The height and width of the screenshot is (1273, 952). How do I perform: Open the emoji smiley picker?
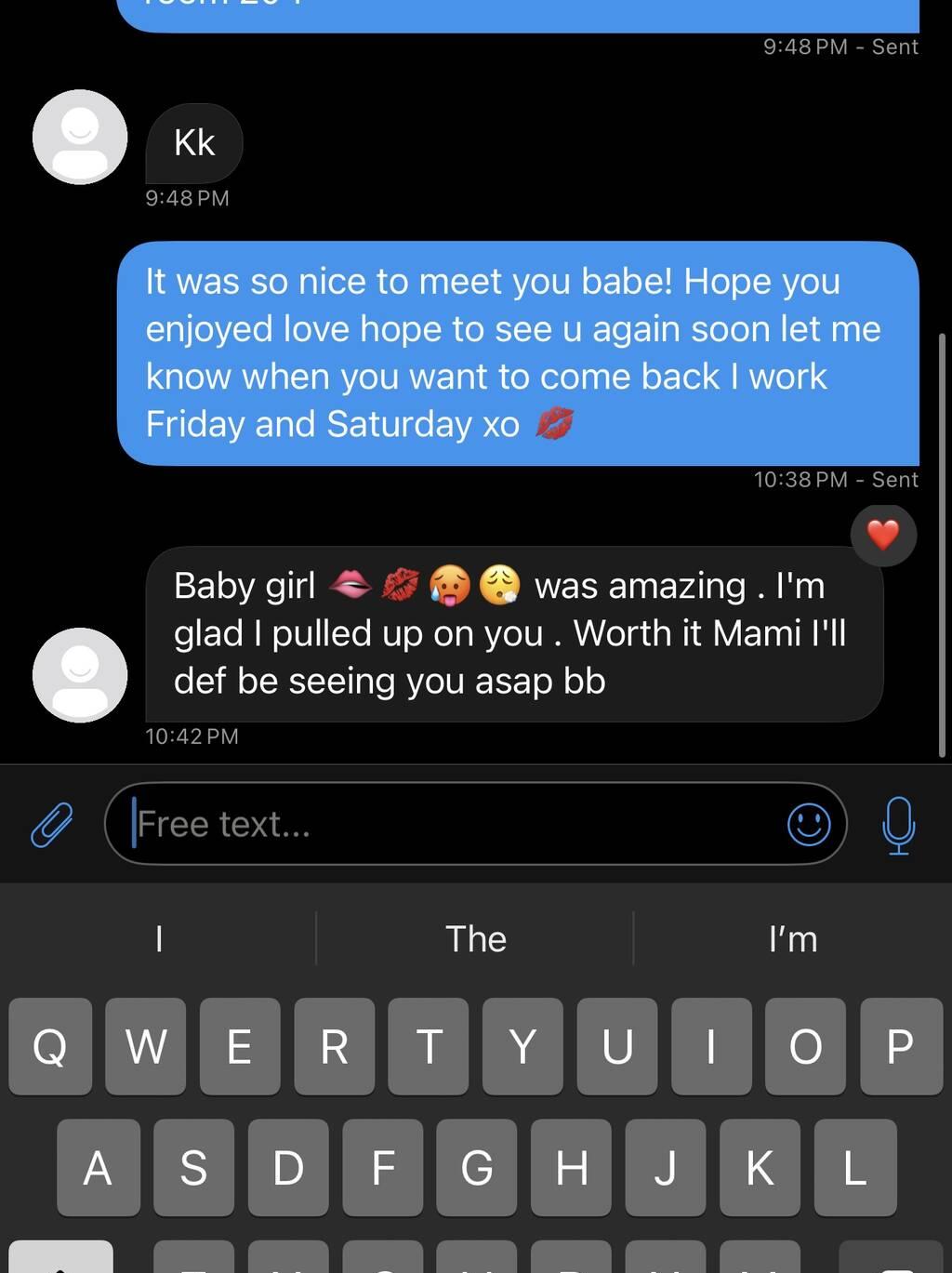[808, 825]
